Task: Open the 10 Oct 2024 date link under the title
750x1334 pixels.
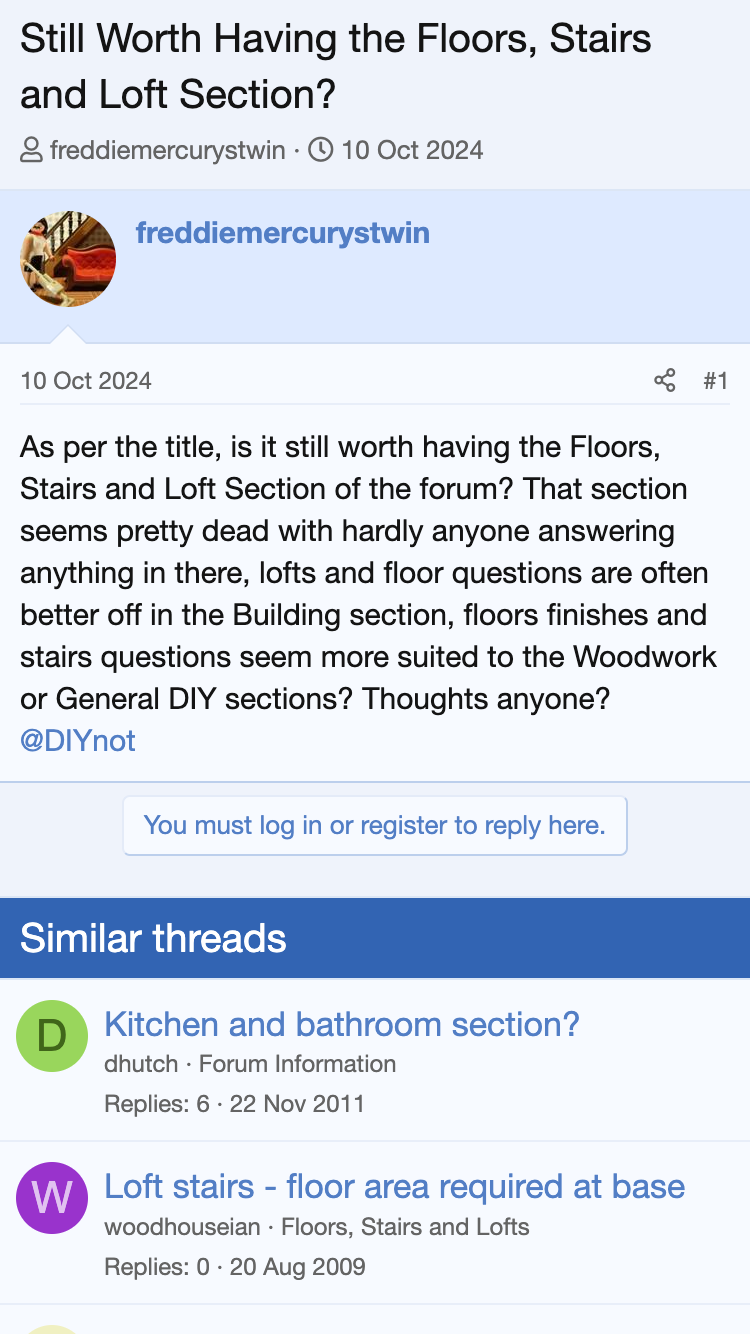Action: 412,151
